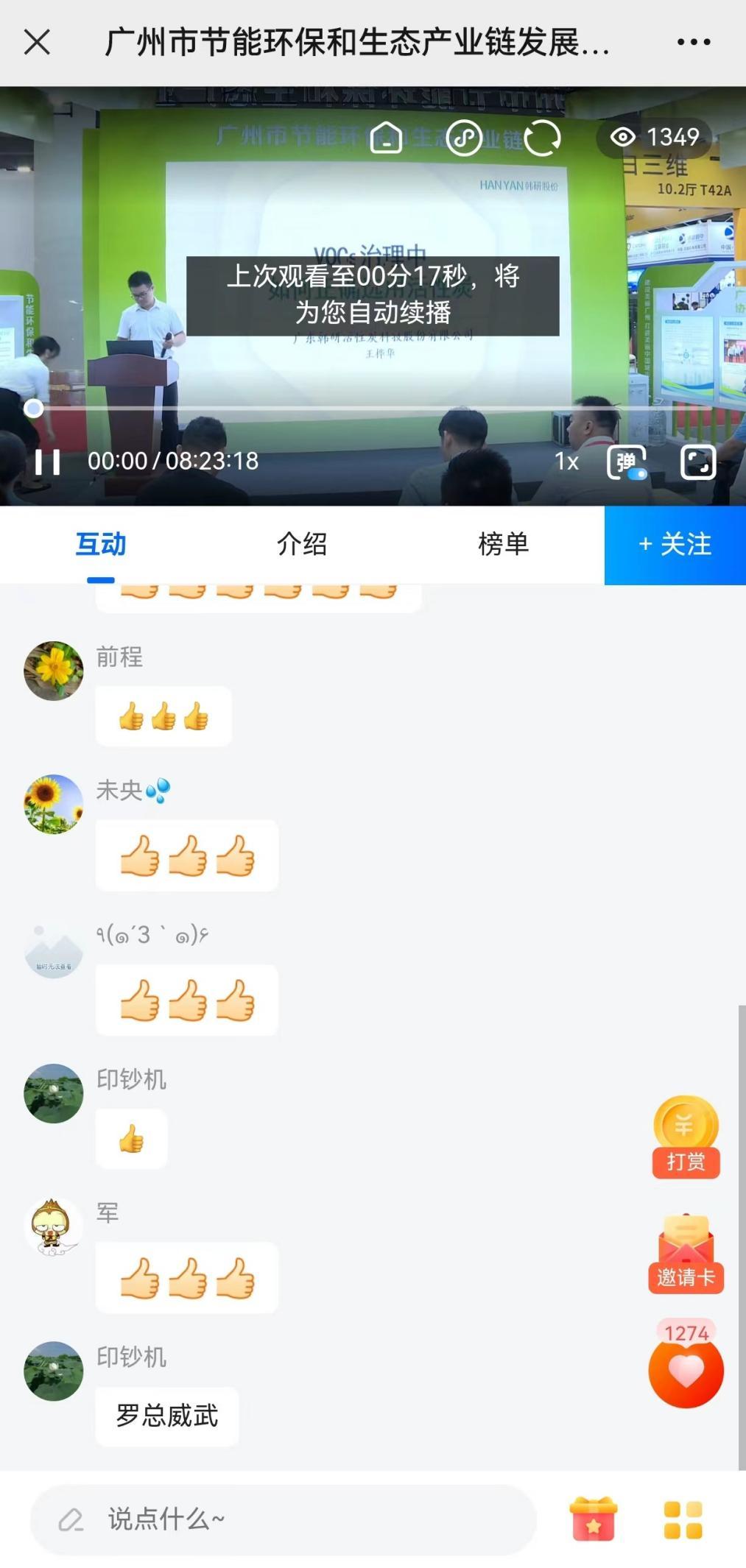The height and width of the screenshot is (1568, 746).
Task: Toggle the danmaku bullet comments
Action: point(626,462)
